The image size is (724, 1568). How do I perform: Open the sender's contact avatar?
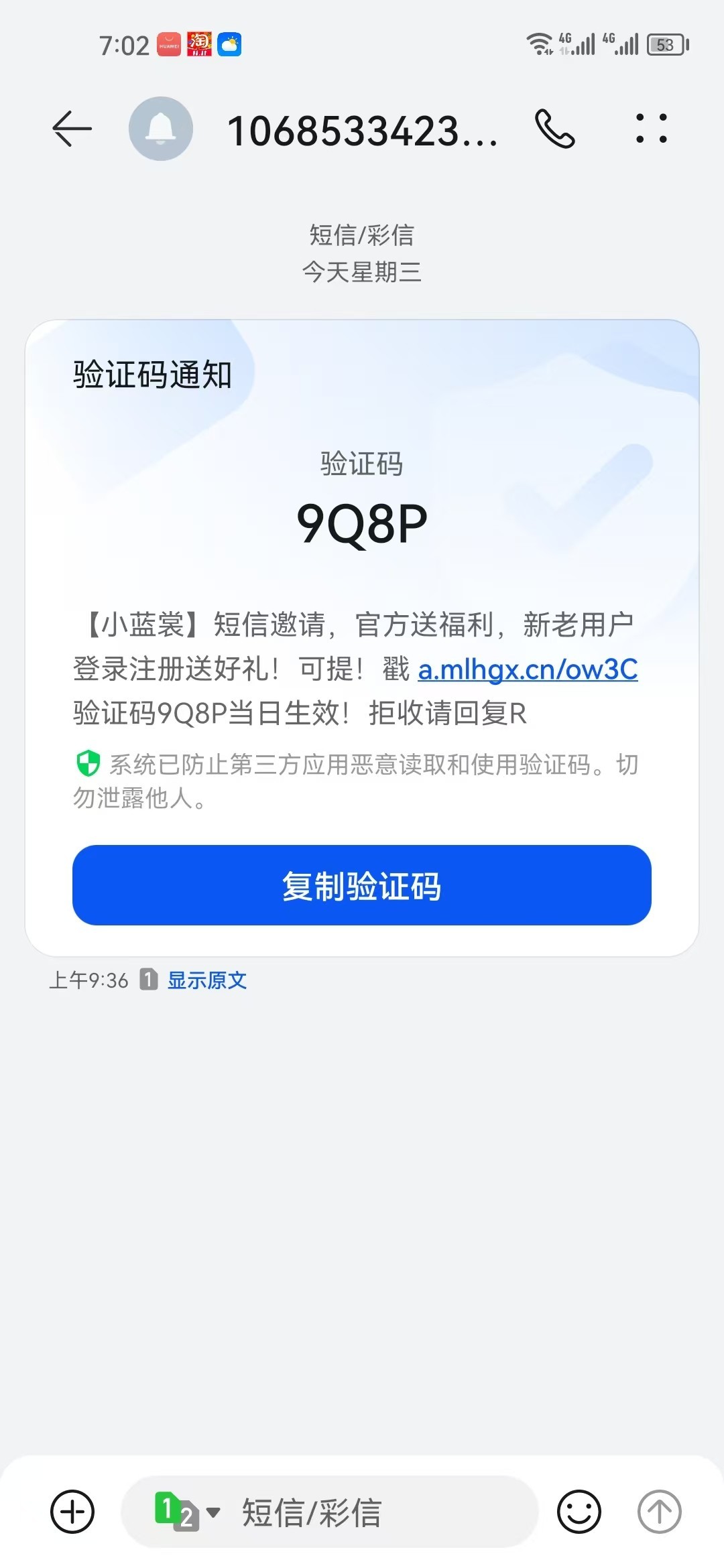(x=161, y=129)
